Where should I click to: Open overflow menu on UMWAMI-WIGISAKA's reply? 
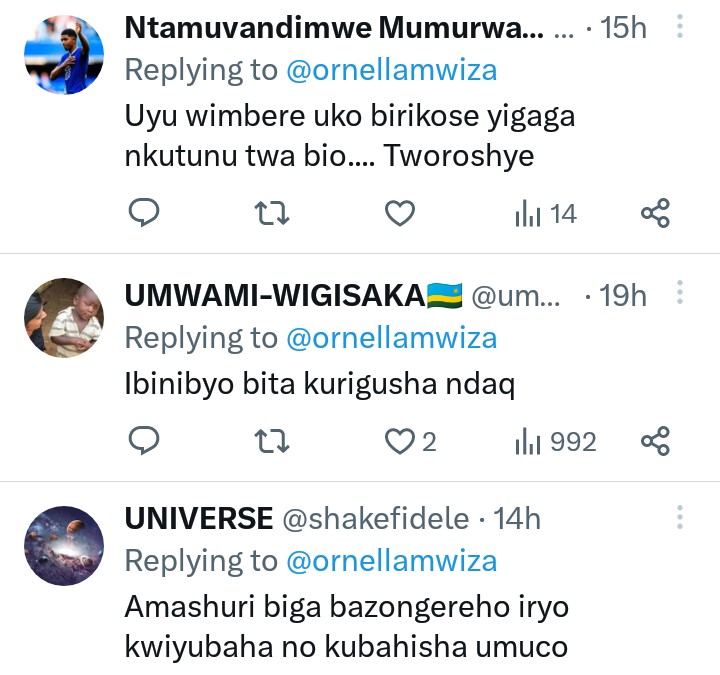(680, 295)
